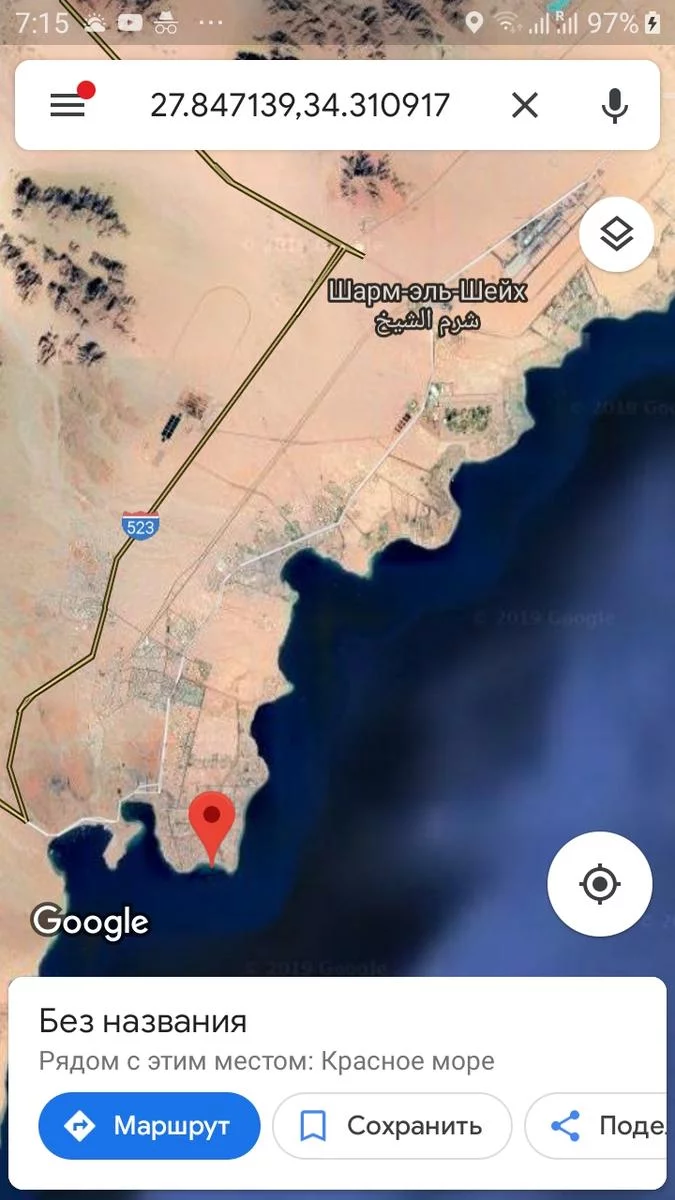Start voice search with microphone

pyautogui.click(x=615, y=105)
